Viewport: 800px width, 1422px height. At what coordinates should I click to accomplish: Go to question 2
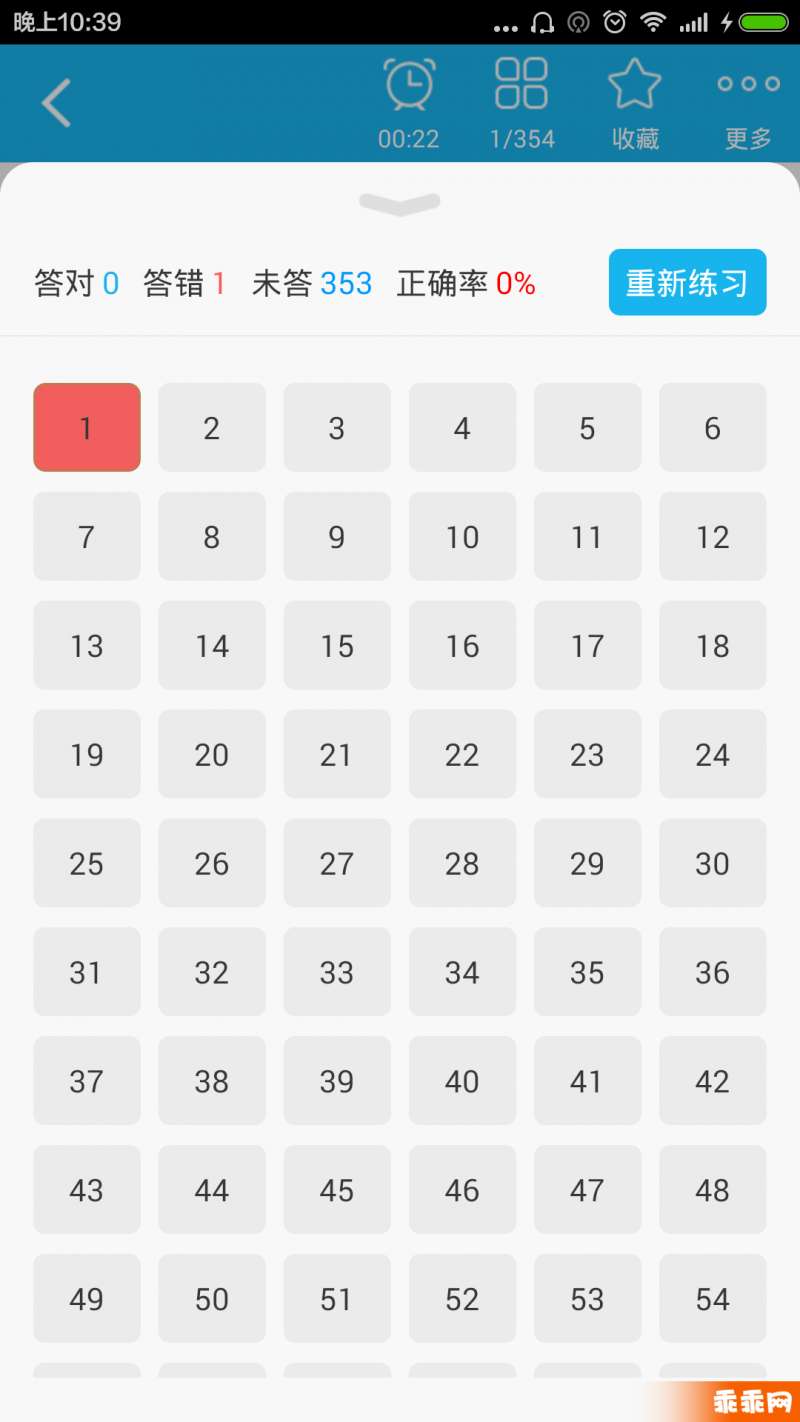coord(212,427)
